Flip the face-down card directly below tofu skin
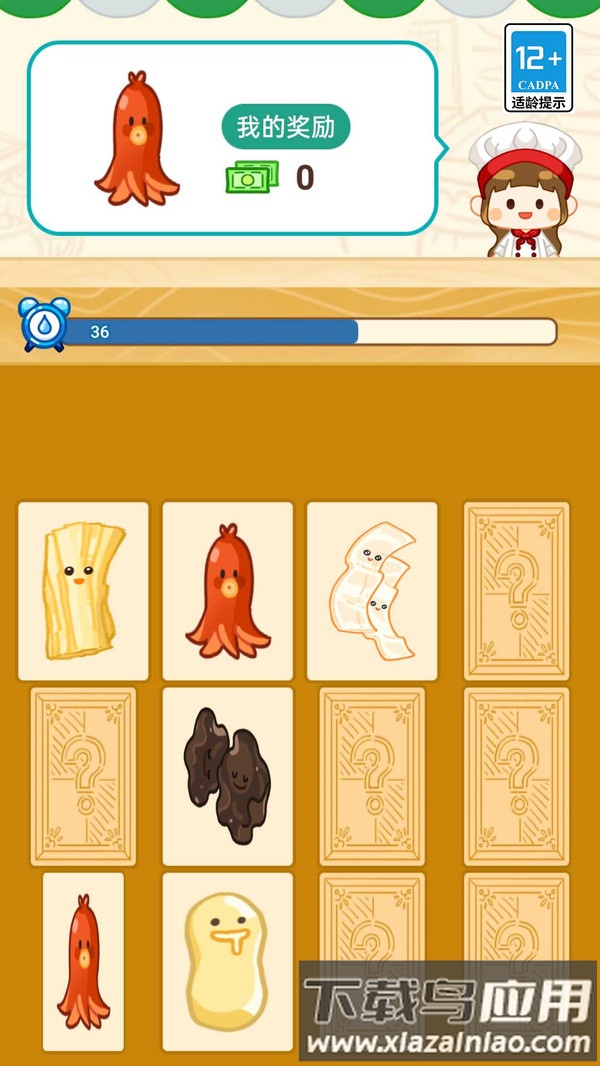Image resolution: width=600 pixels, height=1066 pixels. pyautogui.click(x=83, y=775)
